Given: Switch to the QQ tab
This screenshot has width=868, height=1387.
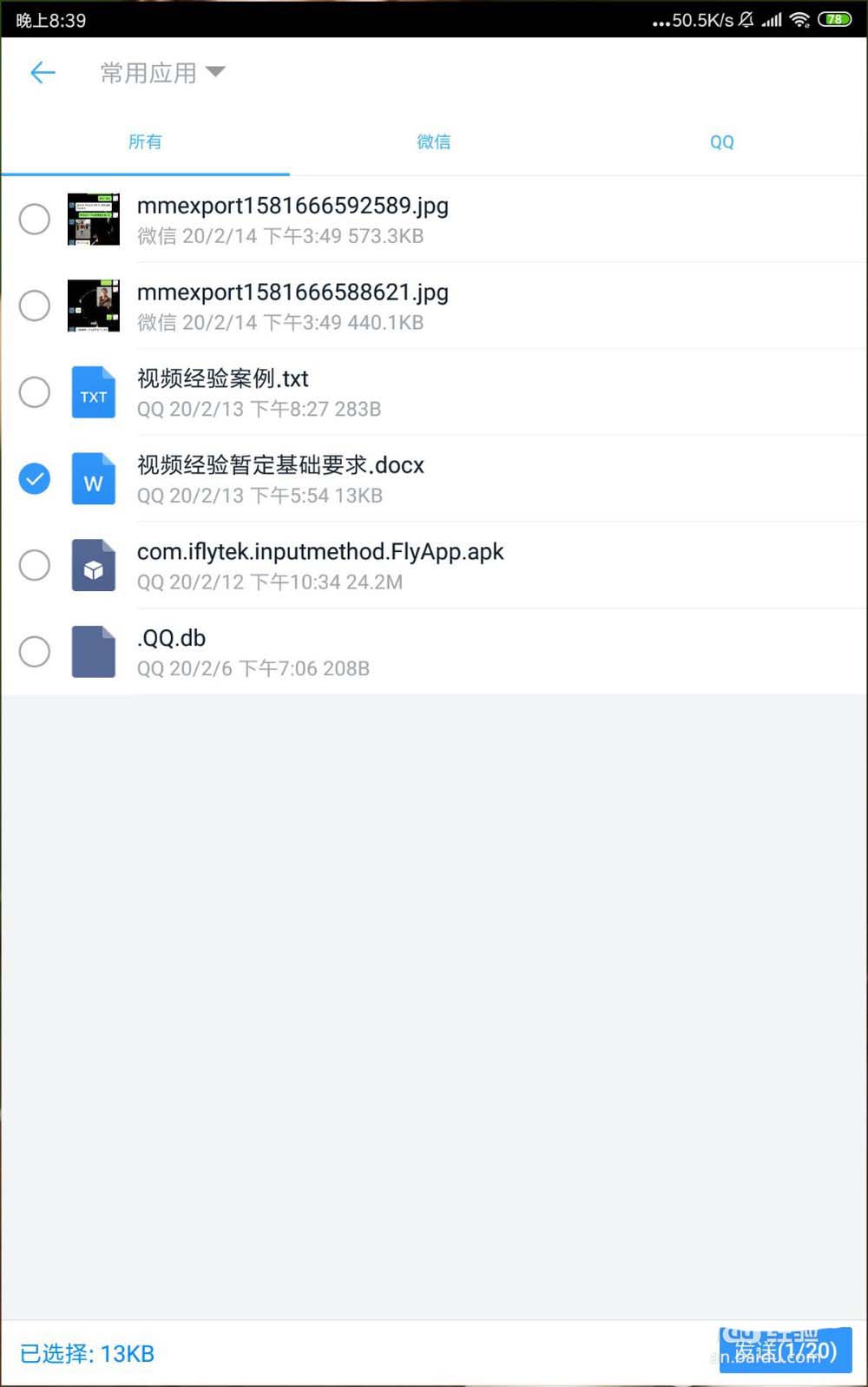Looking at the screenshot, I should (x=721, y=141).
